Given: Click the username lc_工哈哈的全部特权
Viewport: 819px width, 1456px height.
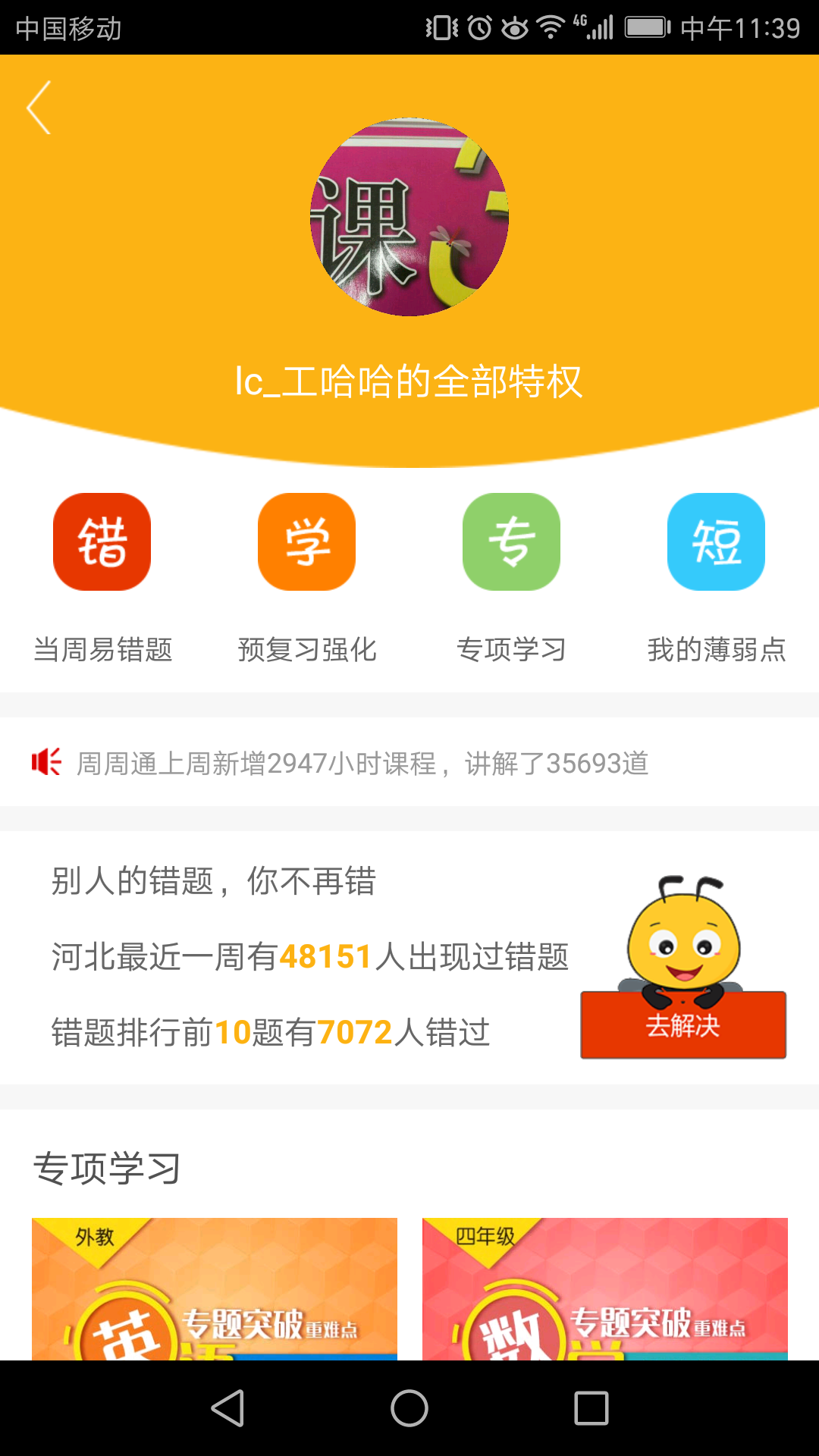Looking at the screenshot, I should [x=409, y=383].
